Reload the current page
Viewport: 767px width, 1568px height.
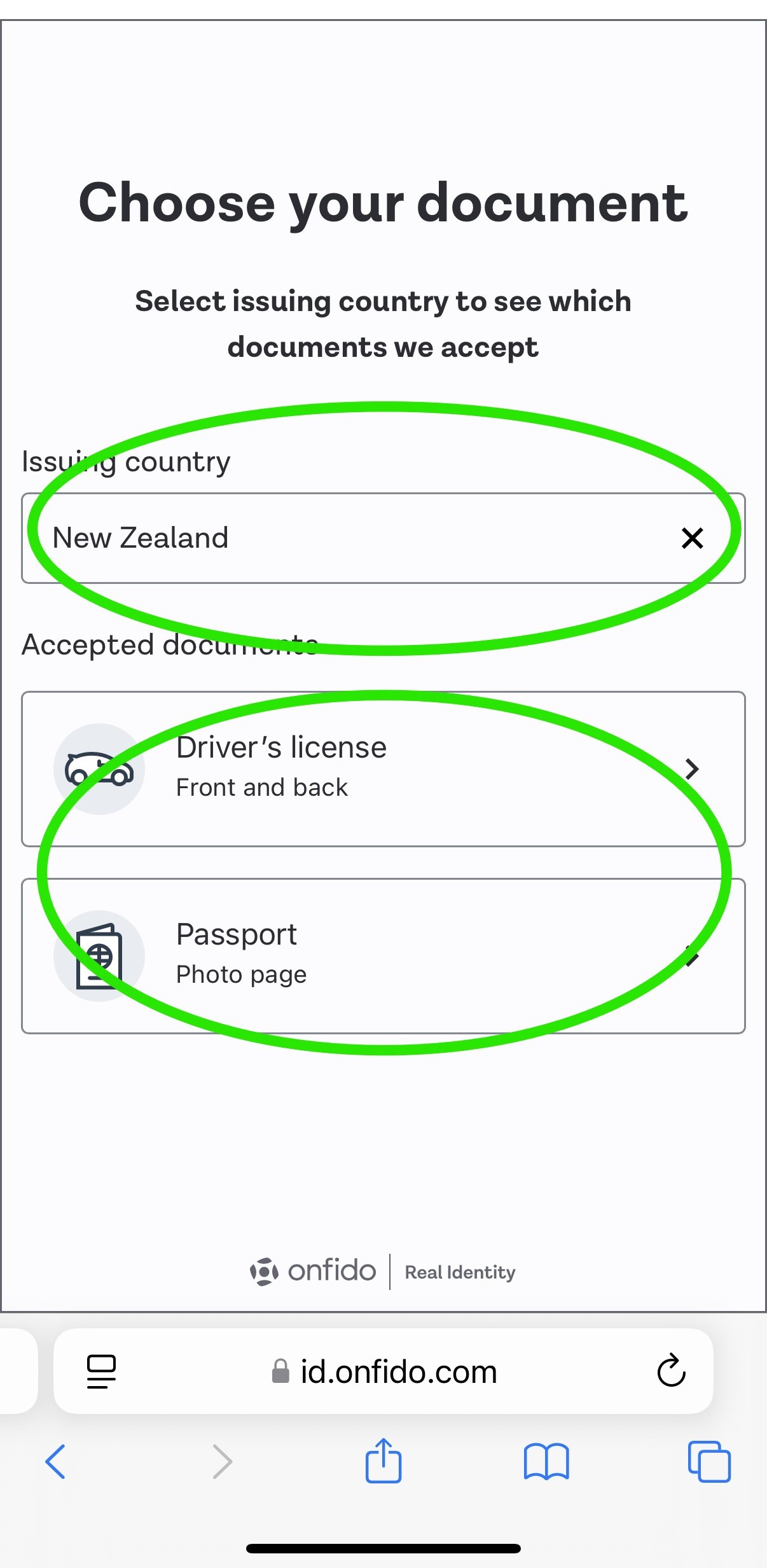[x=671, y=1371]
